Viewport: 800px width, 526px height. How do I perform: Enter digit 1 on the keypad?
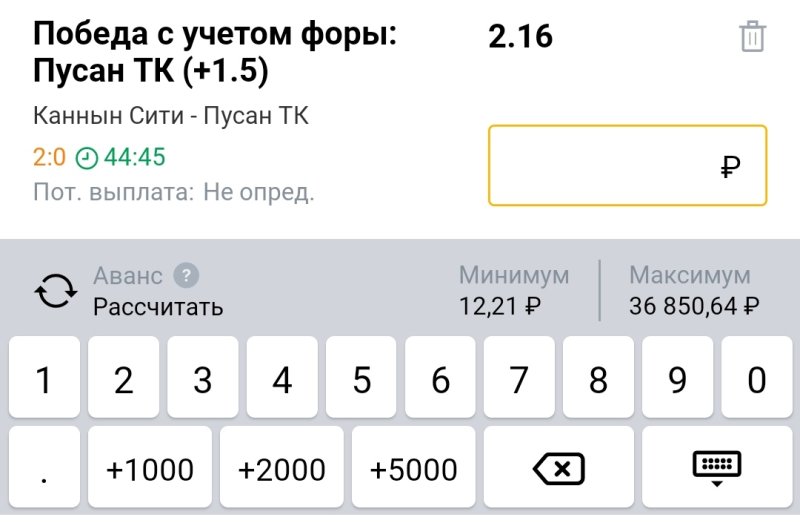coord(44,379)
